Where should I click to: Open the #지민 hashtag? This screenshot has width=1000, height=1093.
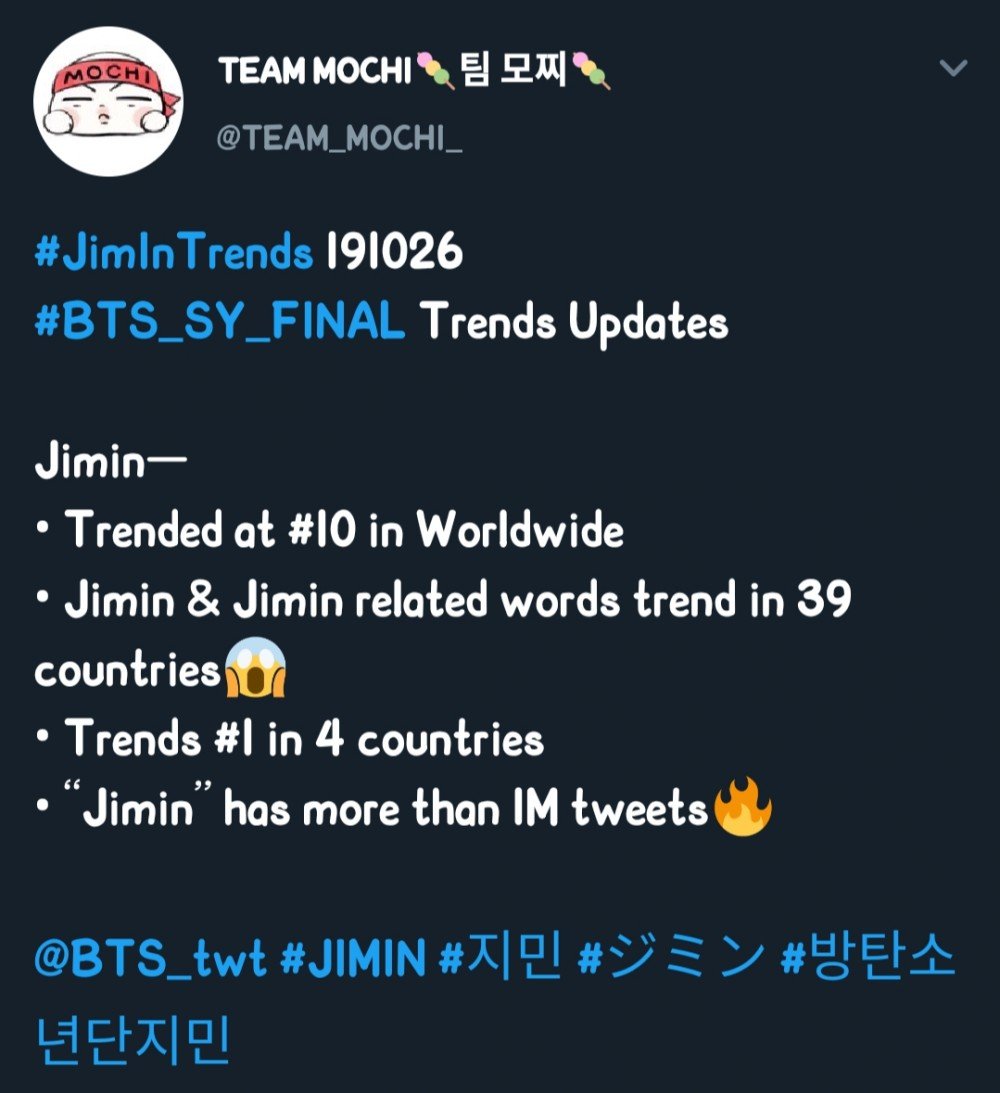click(501, 961)
